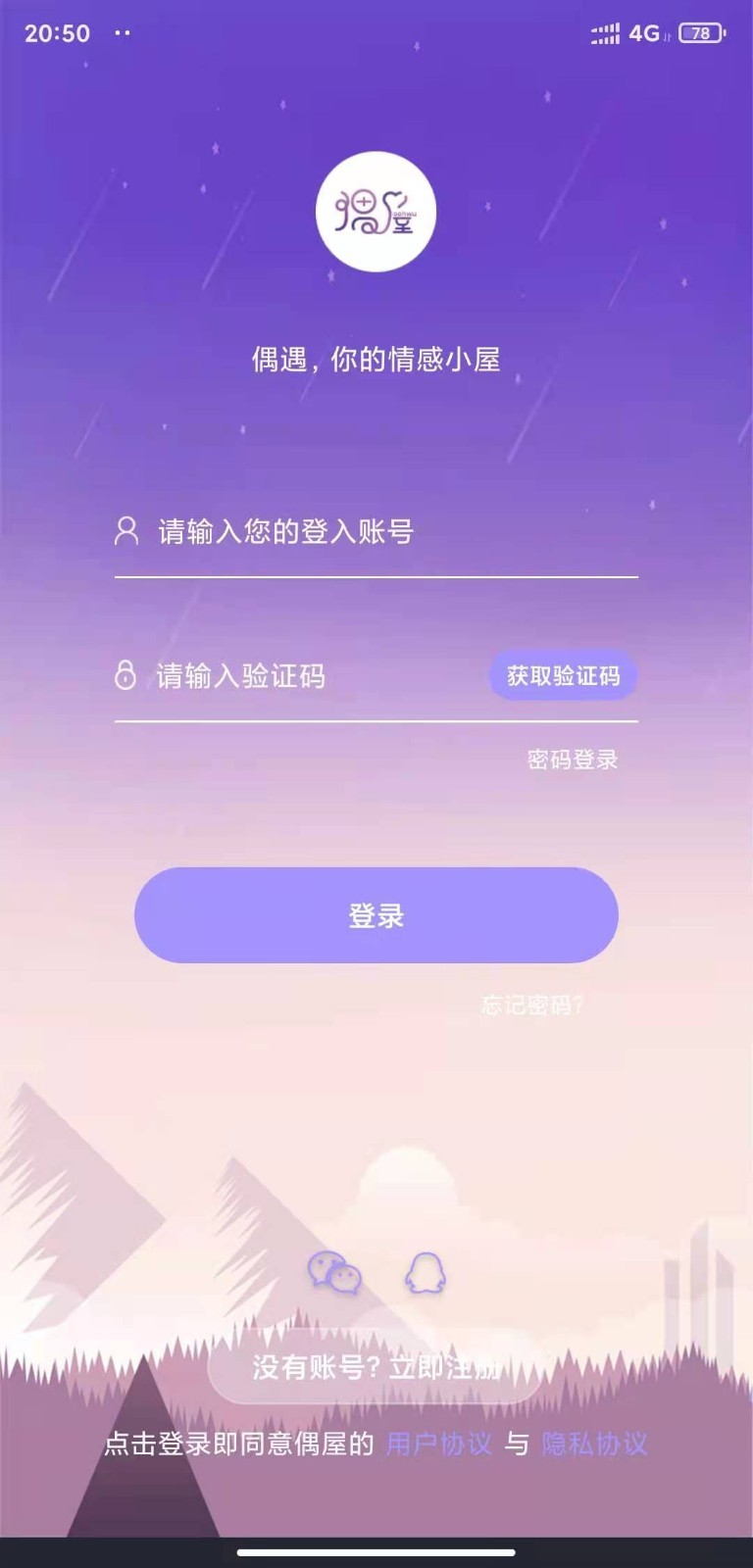Click the lock icon beside the verification field

coord(125,674)
